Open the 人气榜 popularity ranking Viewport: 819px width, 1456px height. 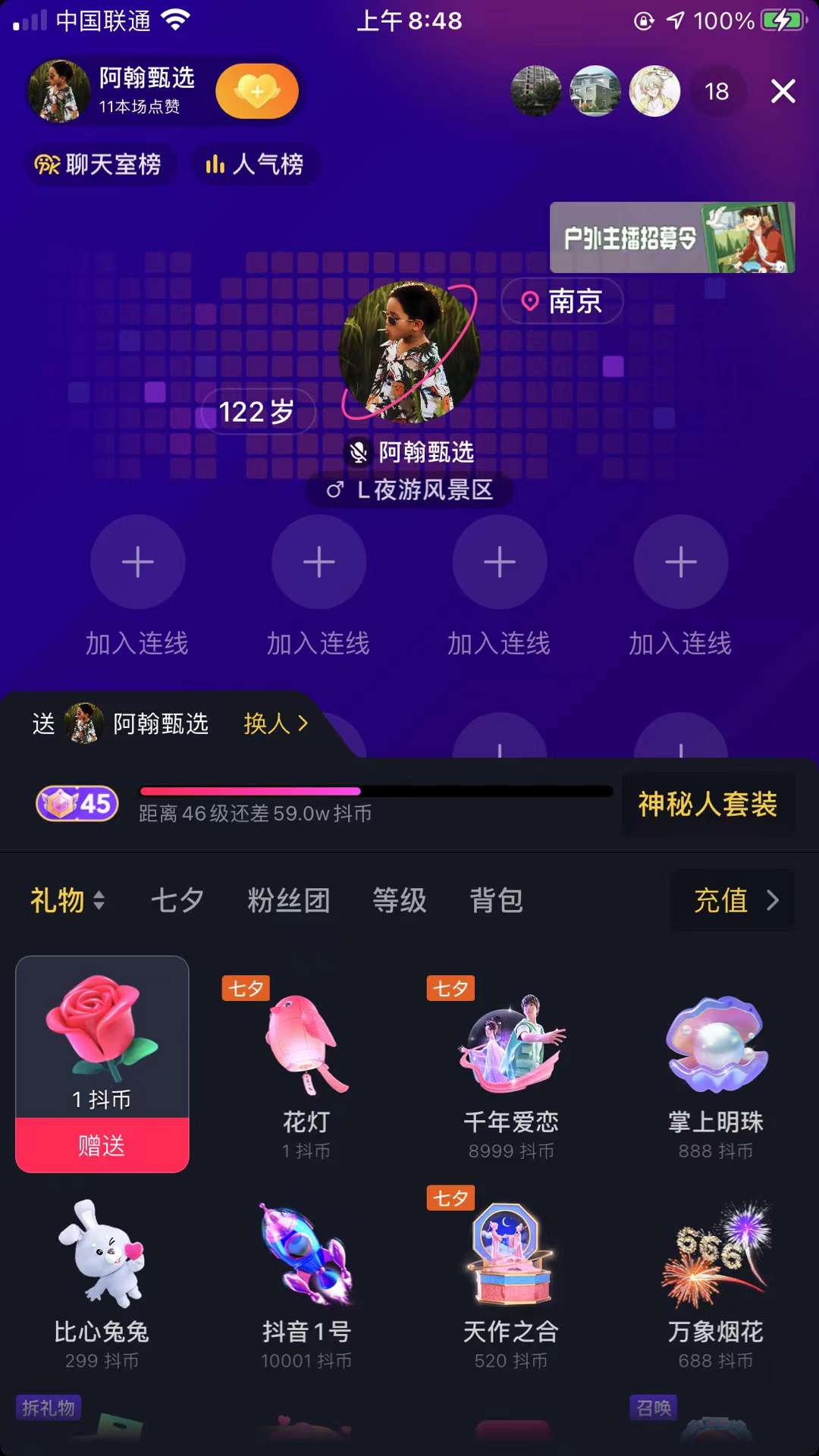[x=255, y=164]
